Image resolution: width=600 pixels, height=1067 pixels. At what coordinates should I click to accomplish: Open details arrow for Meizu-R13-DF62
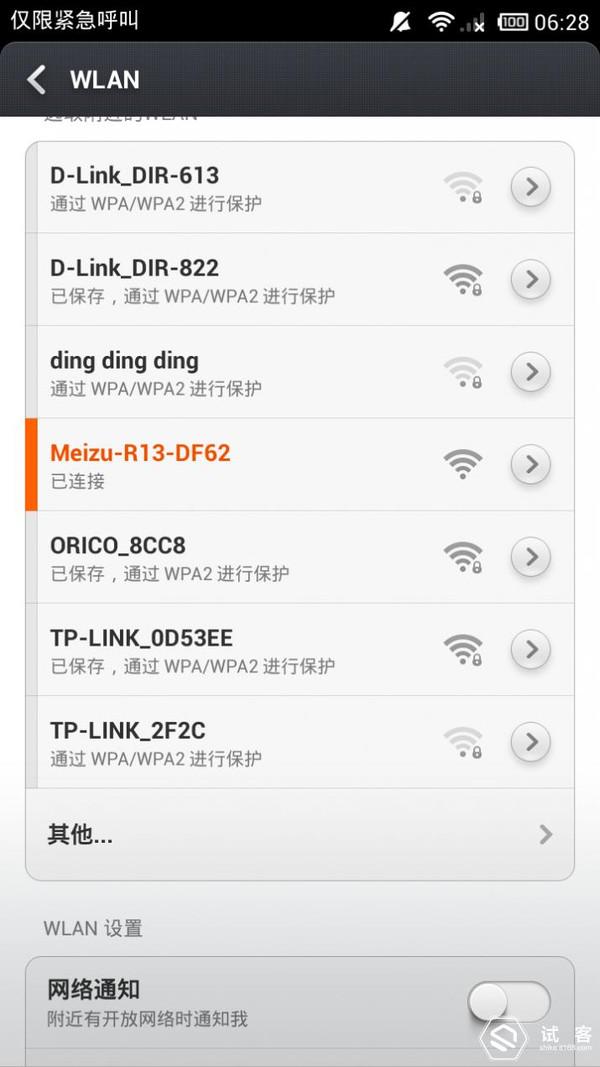pyautogui.click(x=530, y=464)
